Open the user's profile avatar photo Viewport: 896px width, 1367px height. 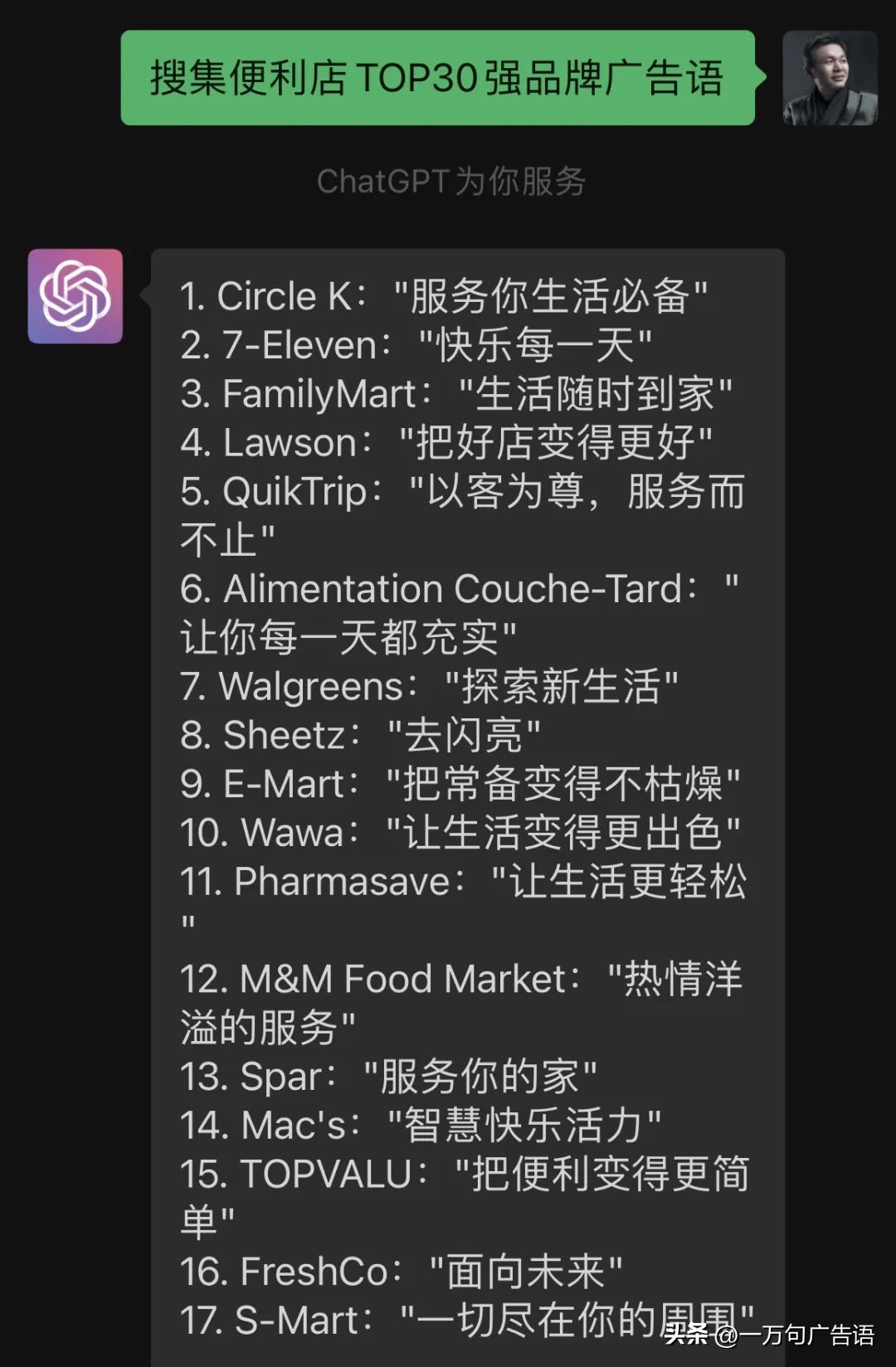(830, 79)
